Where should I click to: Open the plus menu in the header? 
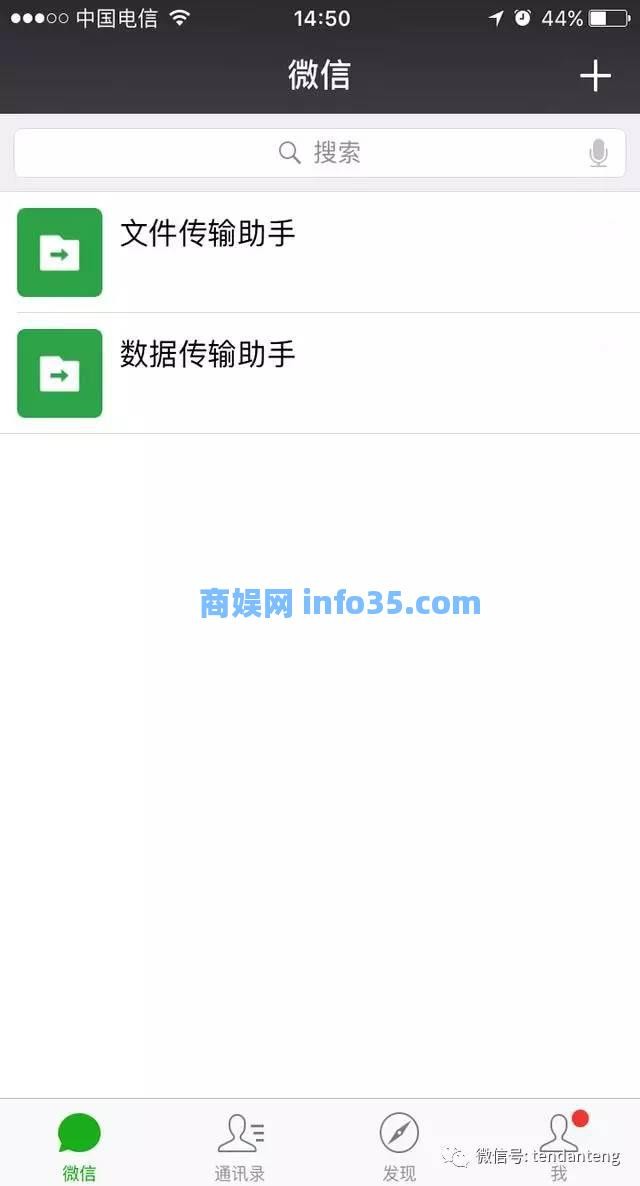coord(595,76)
